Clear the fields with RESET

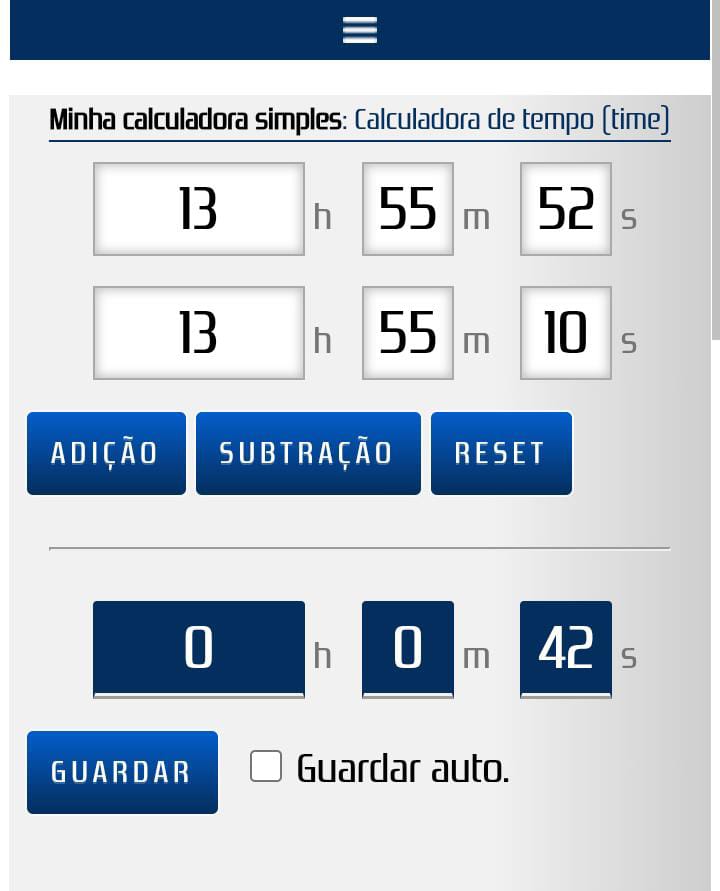(501, 453)
